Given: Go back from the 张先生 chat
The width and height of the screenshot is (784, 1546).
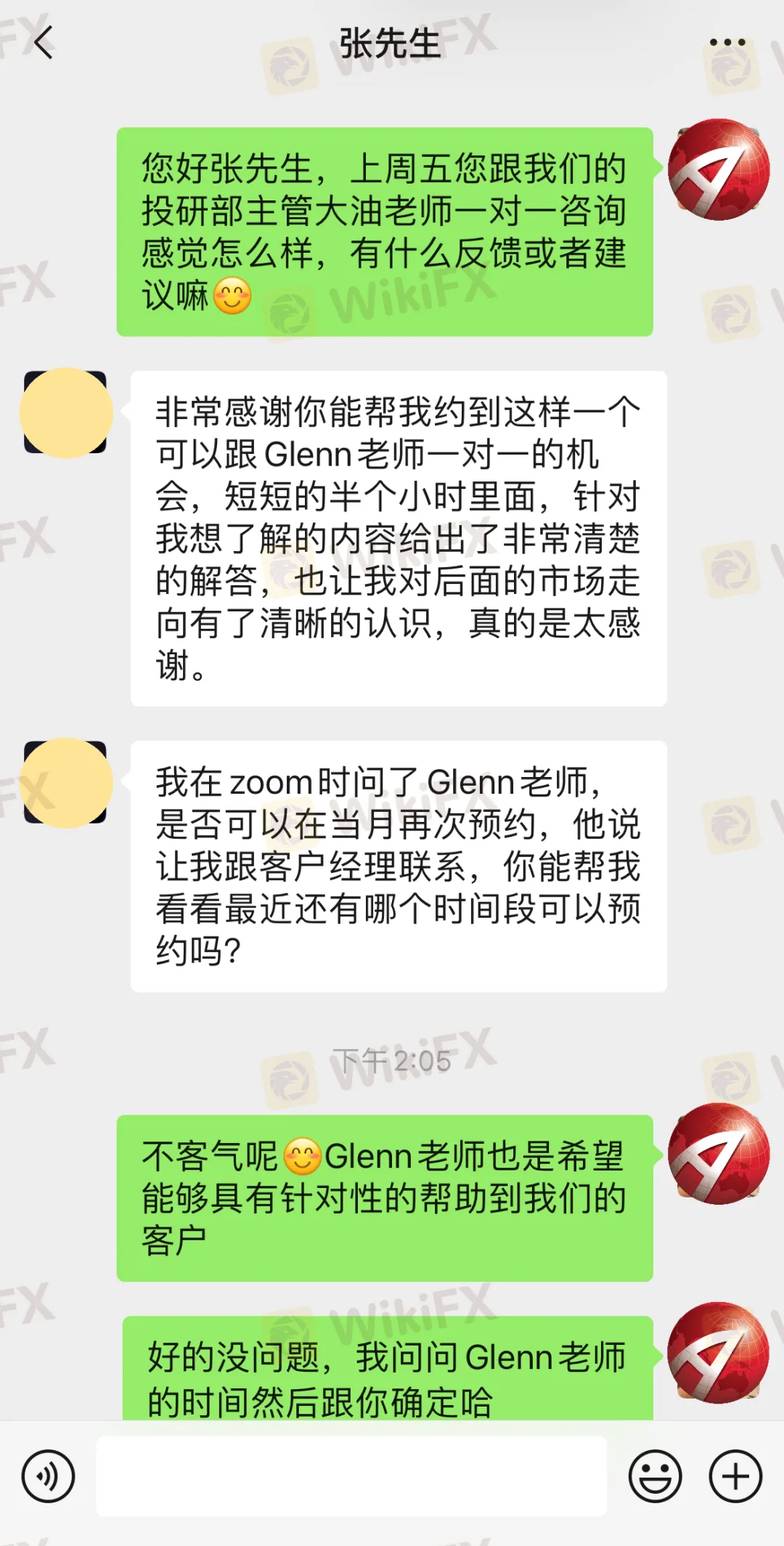Looking at the screenshot, I should [x=44, y=42].
